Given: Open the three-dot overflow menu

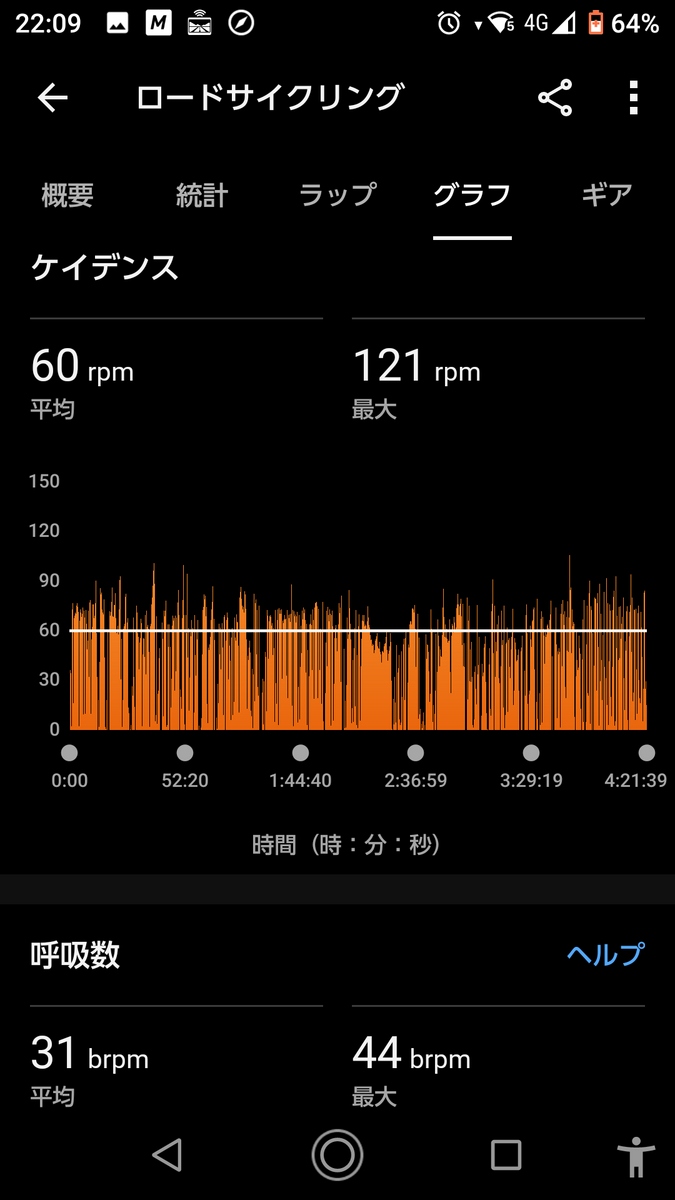Looking at the screenshot, I should coord(633,97).
